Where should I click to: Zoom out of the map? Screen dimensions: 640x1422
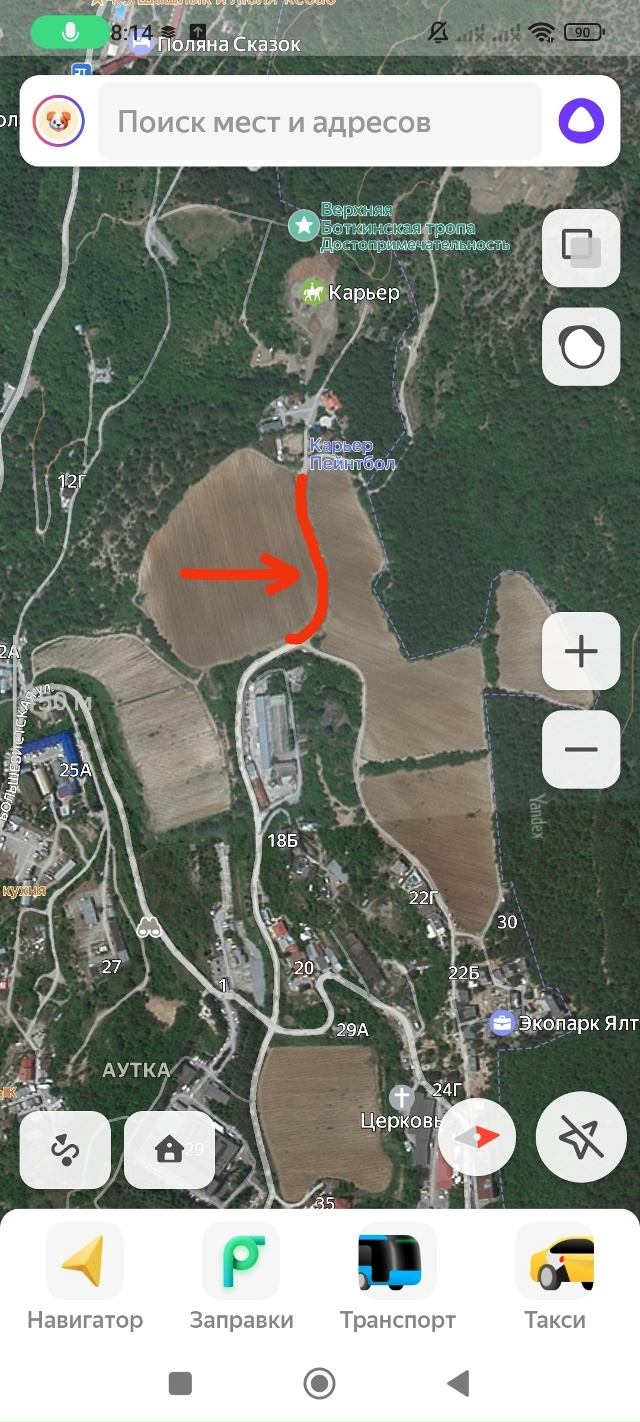pyautogui.click(x=581, y=750)
